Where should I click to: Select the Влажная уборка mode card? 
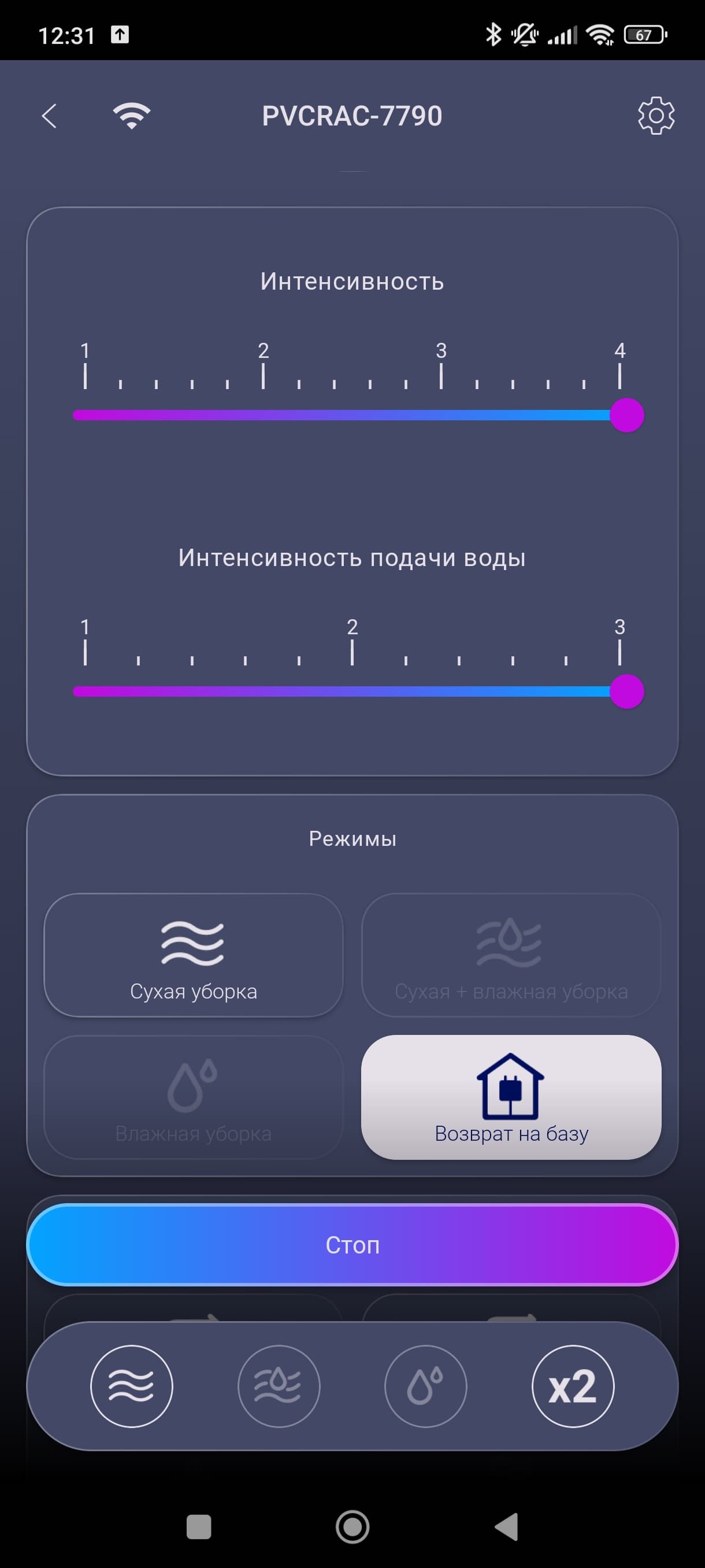(x=194, y=1097)
